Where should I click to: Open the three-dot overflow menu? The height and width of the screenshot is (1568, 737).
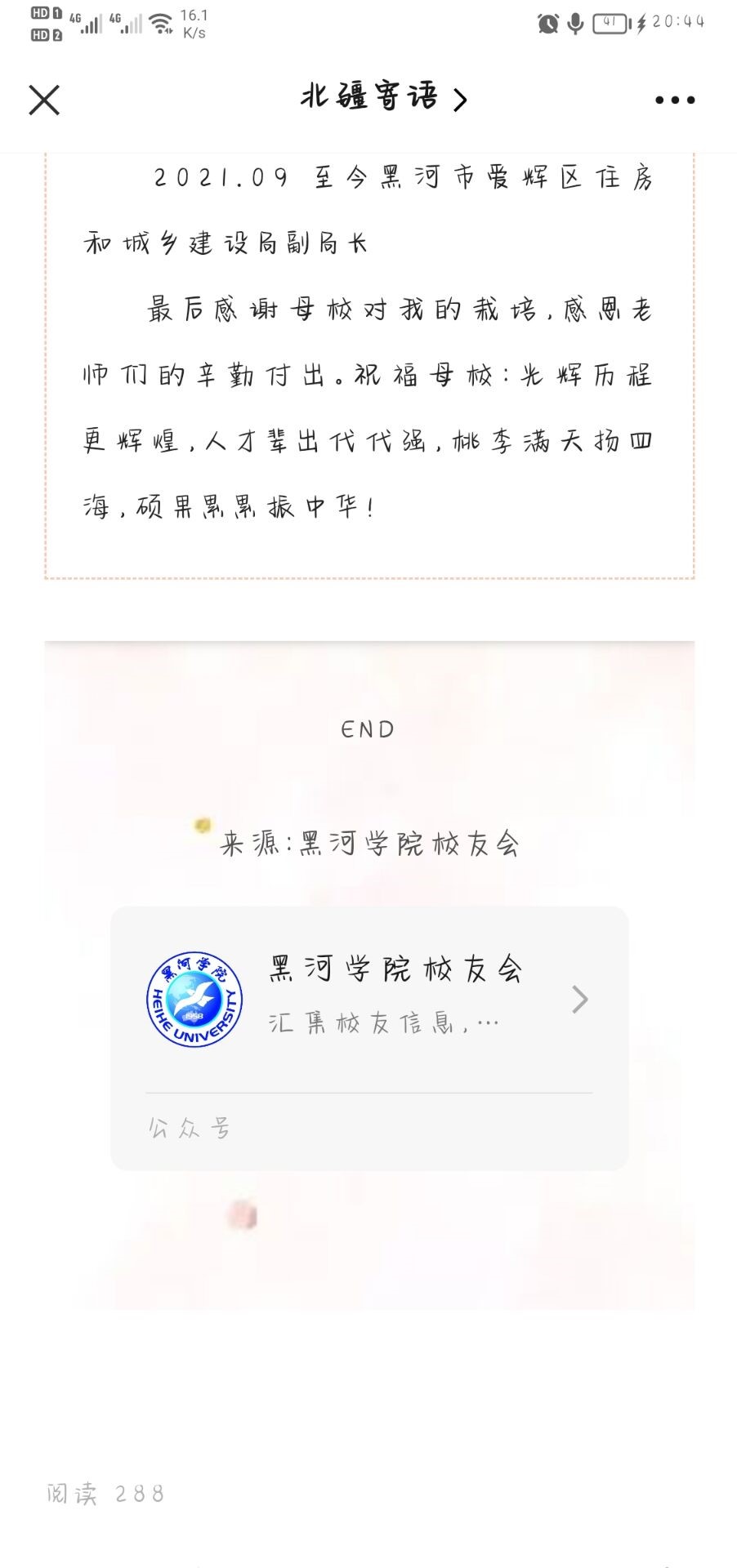675,100
